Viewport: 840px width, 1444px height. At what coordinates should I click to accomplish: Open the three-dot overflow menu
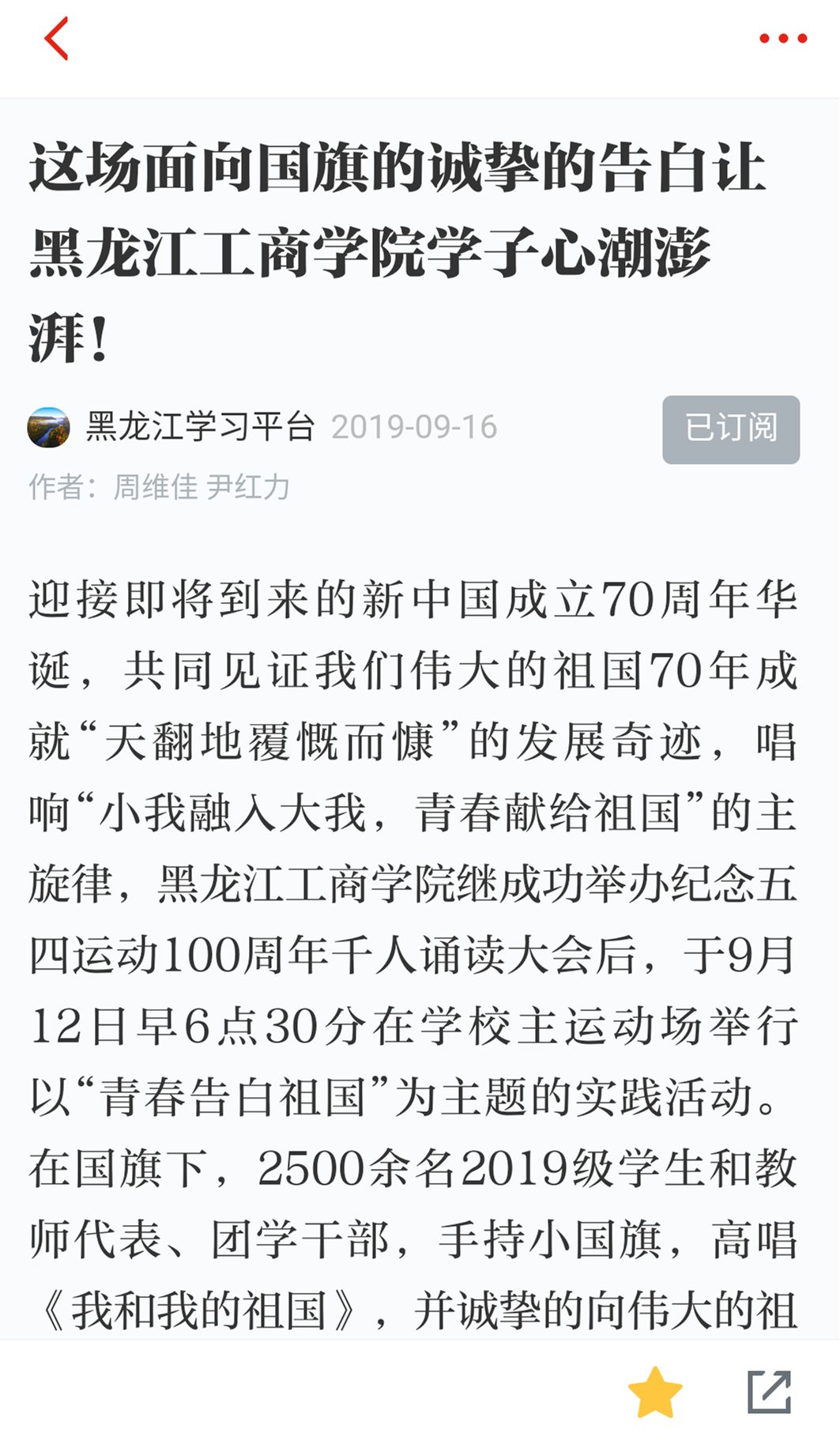782,38
